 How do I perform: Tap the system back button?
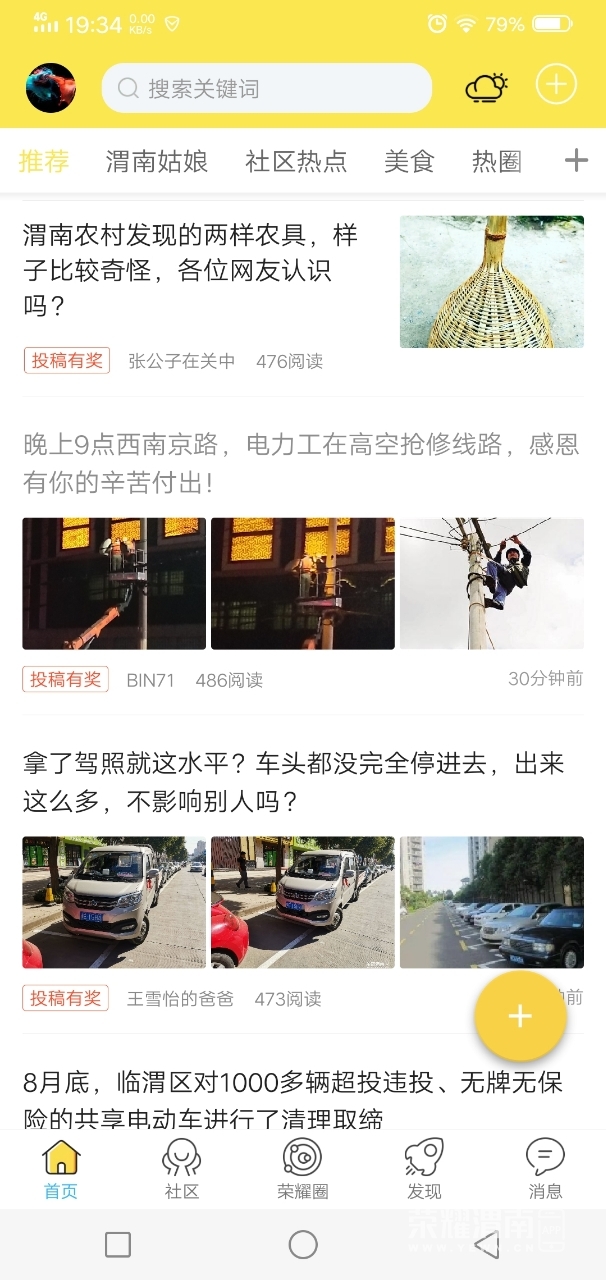pyautogui.click(x=486, y=1244)
